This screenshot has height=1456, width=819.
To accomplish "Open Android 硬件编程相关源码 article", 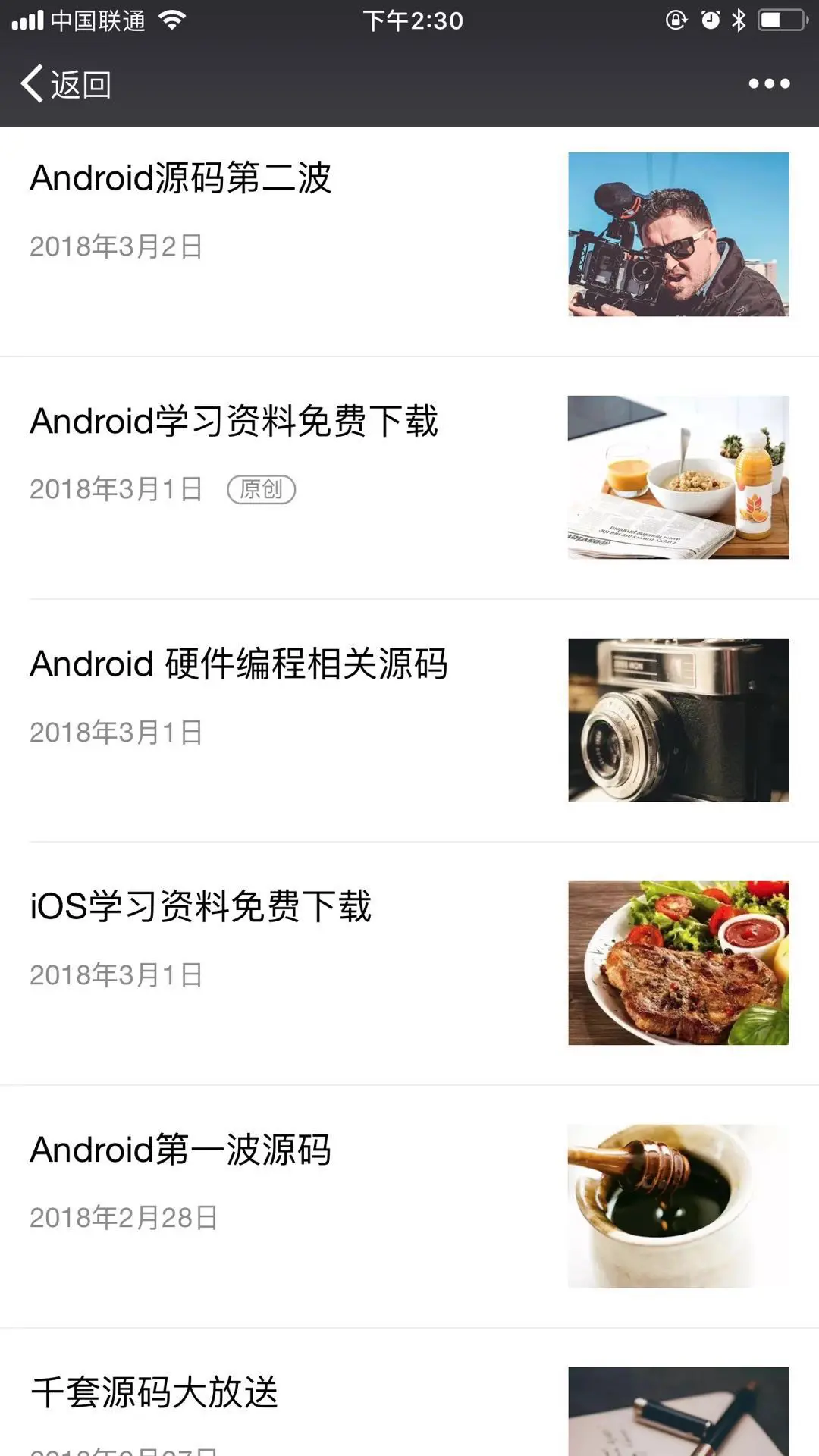I will pos(239,664).
